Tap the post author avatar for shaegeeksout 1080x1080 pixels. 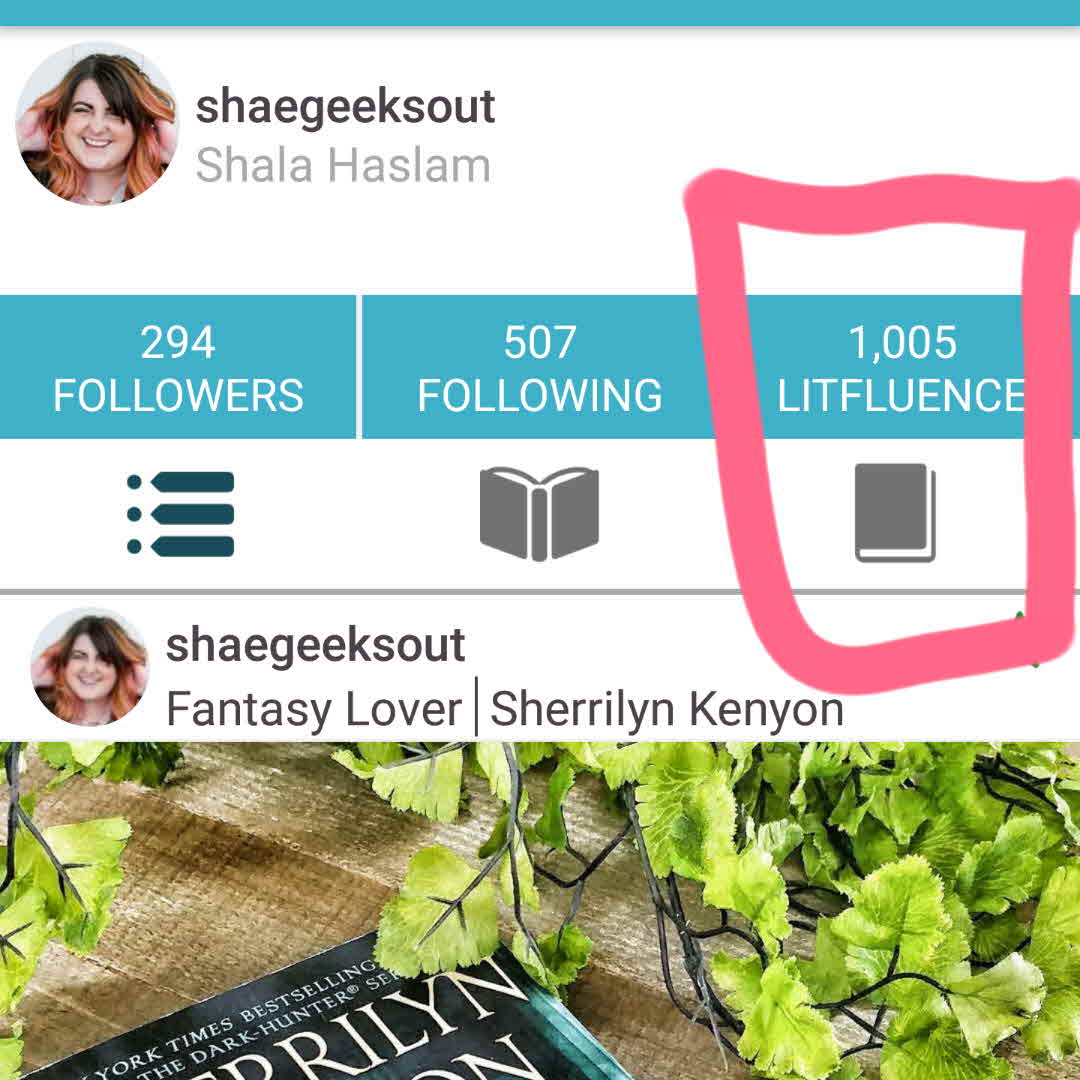[x=90, y=667]
